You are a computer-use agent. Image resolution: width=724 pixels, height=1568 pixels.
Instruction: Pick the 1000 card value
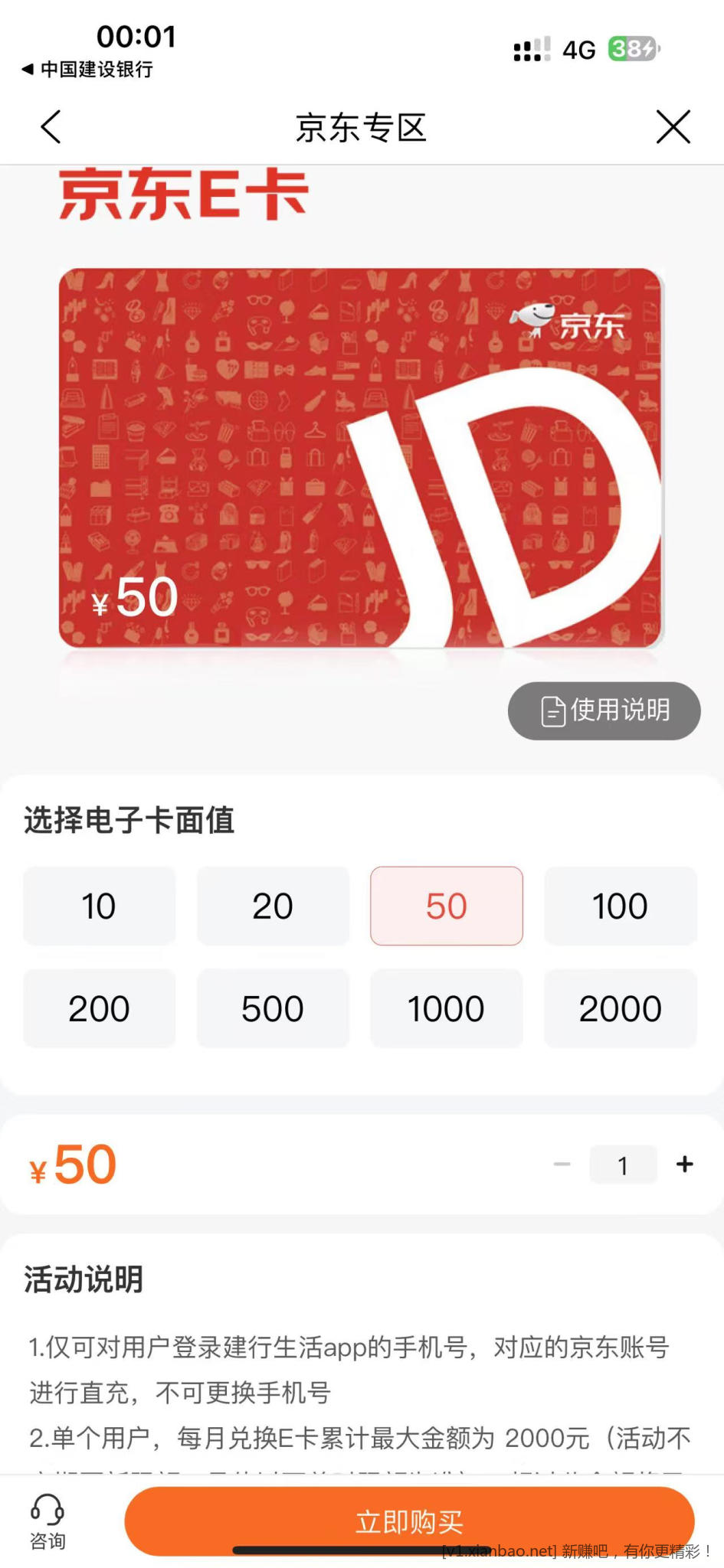tap(447, 1008)
